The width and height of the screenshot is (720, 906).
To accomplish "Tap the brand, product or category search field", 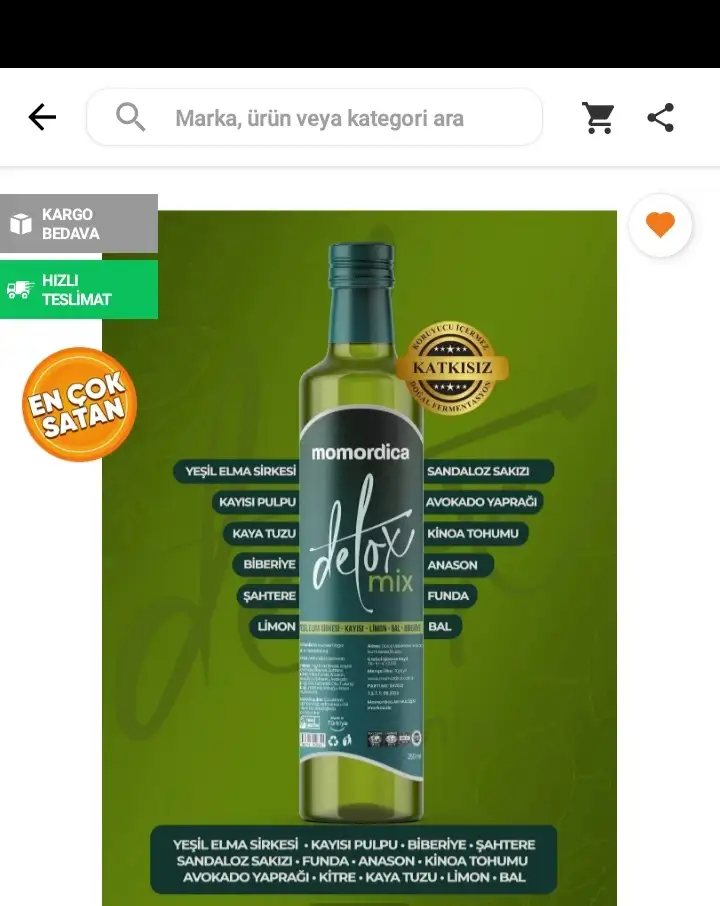I will 318,118.
